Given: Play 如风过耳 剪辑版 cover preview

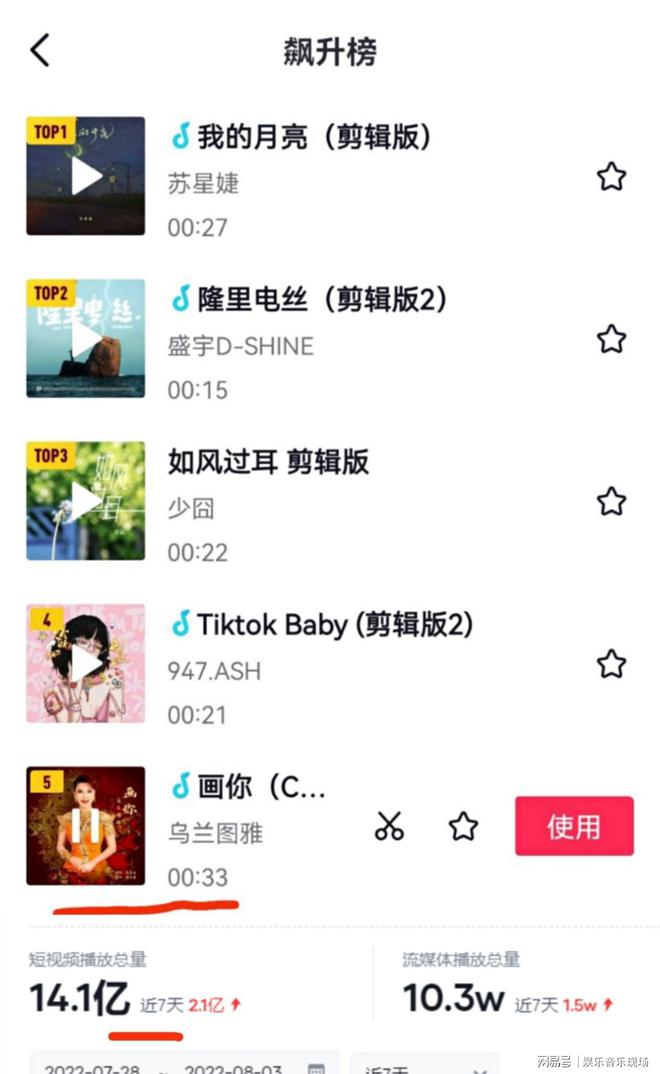Looking at the screenshot, I should coord(86,501).
